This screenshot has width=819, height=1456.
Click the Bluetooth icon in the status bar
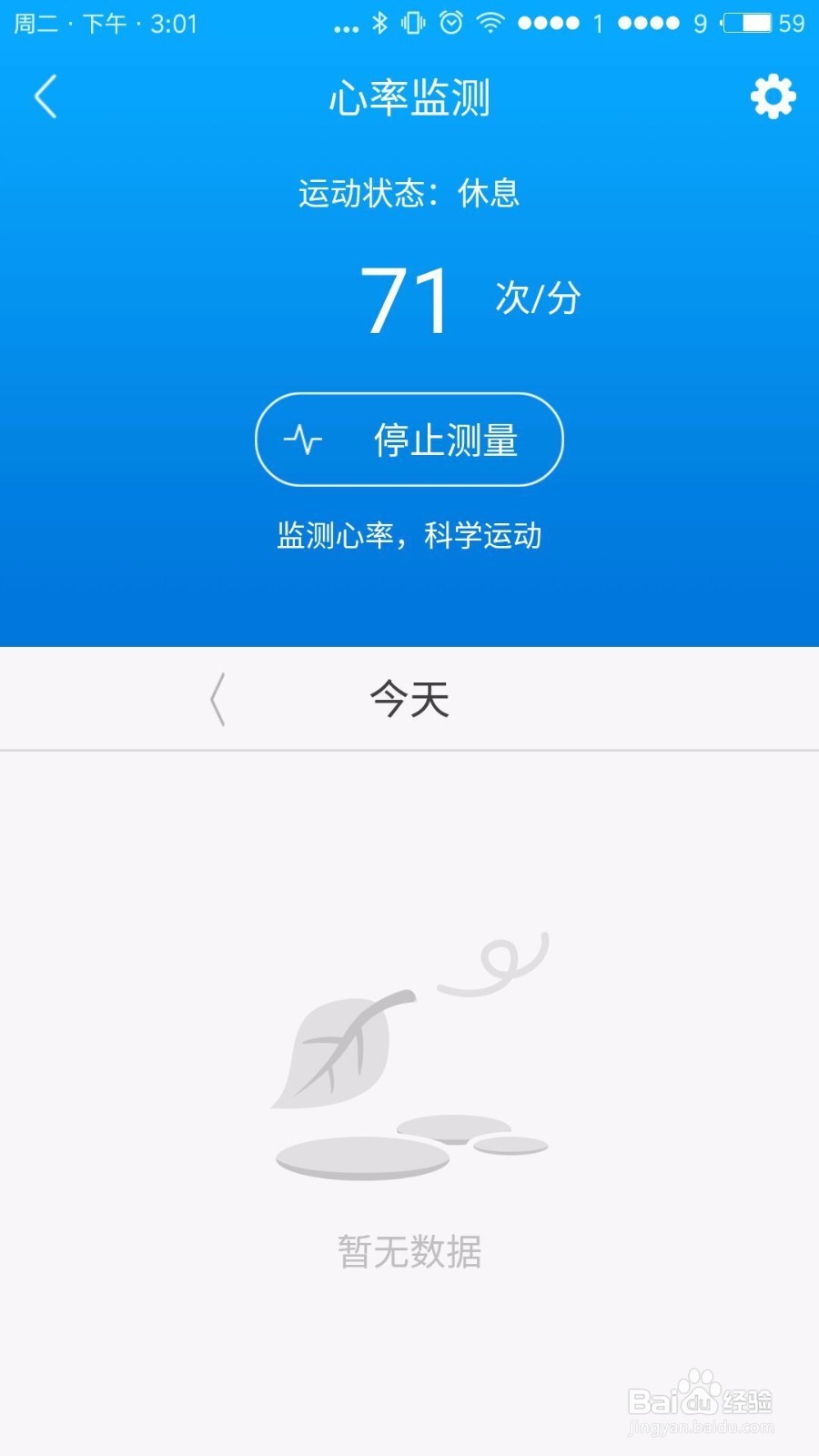381,25
